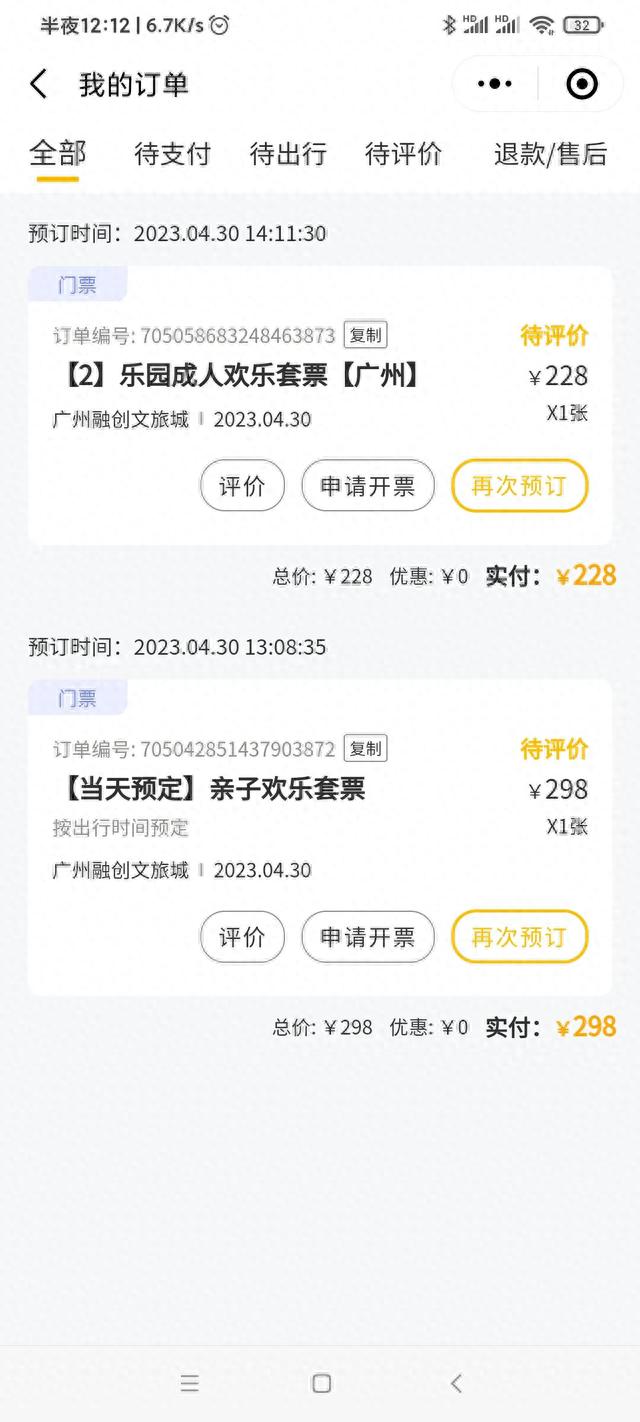
Task: Tap 申请开票 for the ¥298 order
Action: tap(368, 937)
